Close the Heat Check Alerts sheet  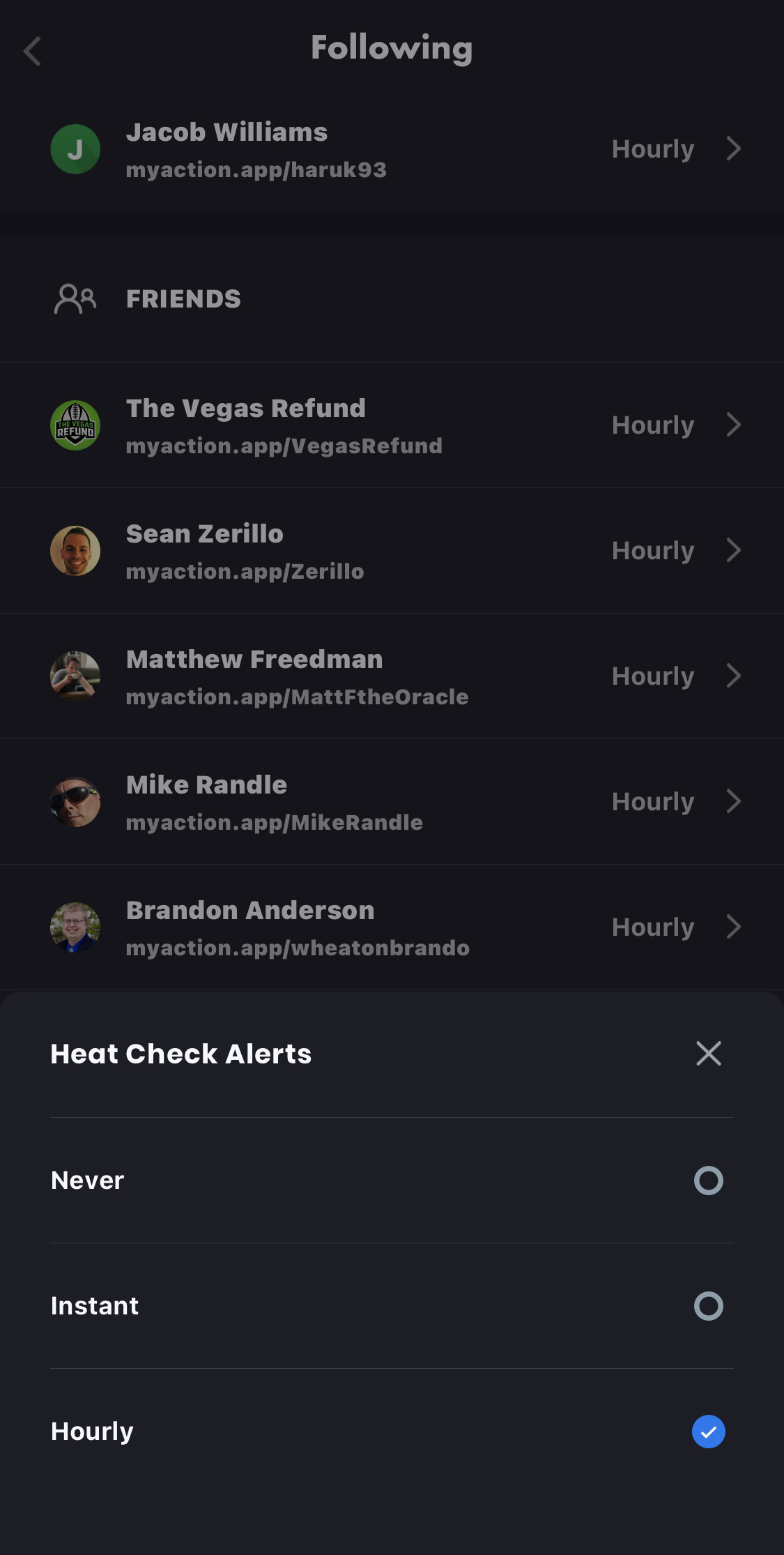pos(708,1053)
